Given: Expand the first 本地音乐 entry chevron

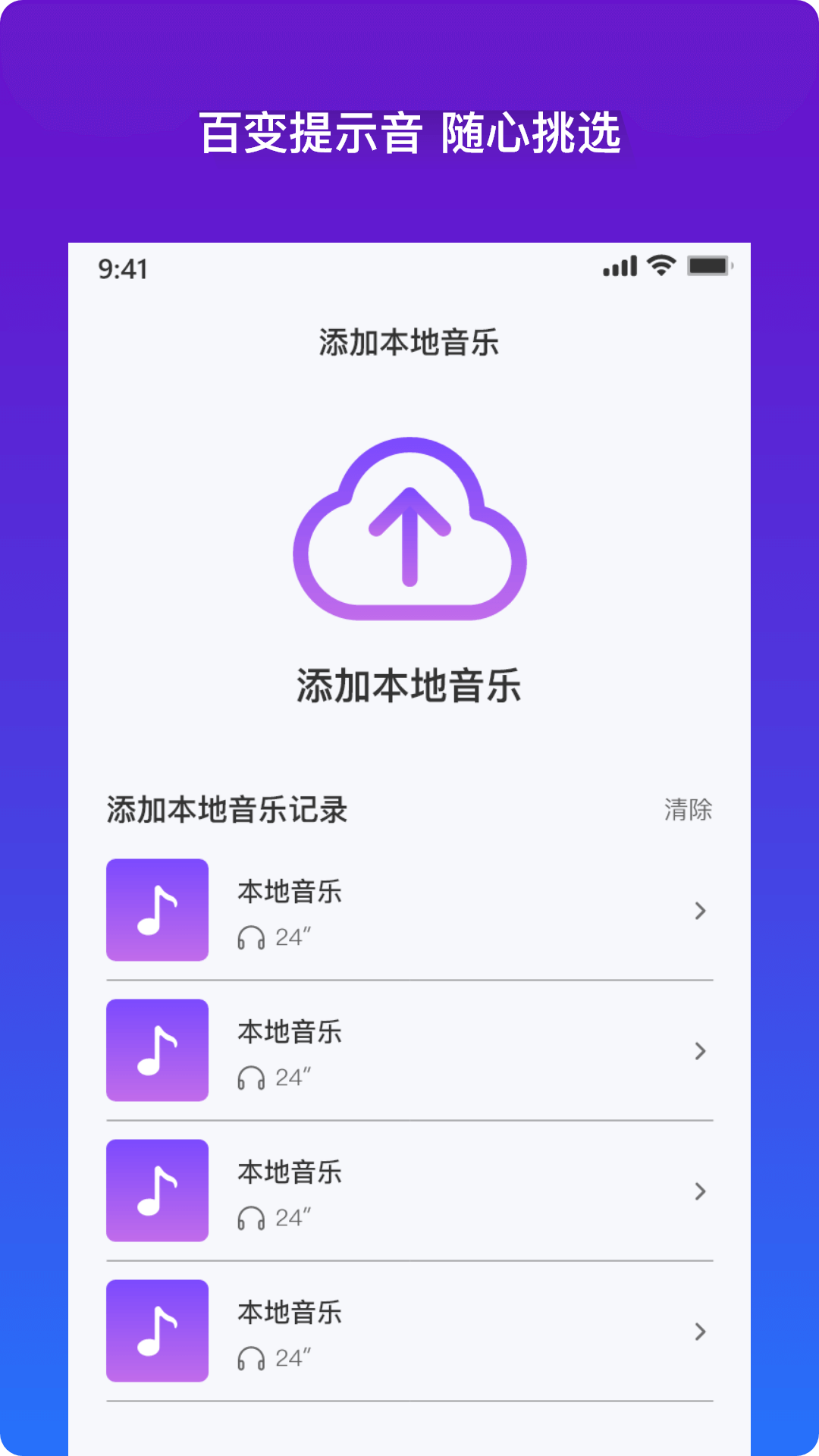Looking at the screenshot, I should pyautogui.click(x=698, y=910).
